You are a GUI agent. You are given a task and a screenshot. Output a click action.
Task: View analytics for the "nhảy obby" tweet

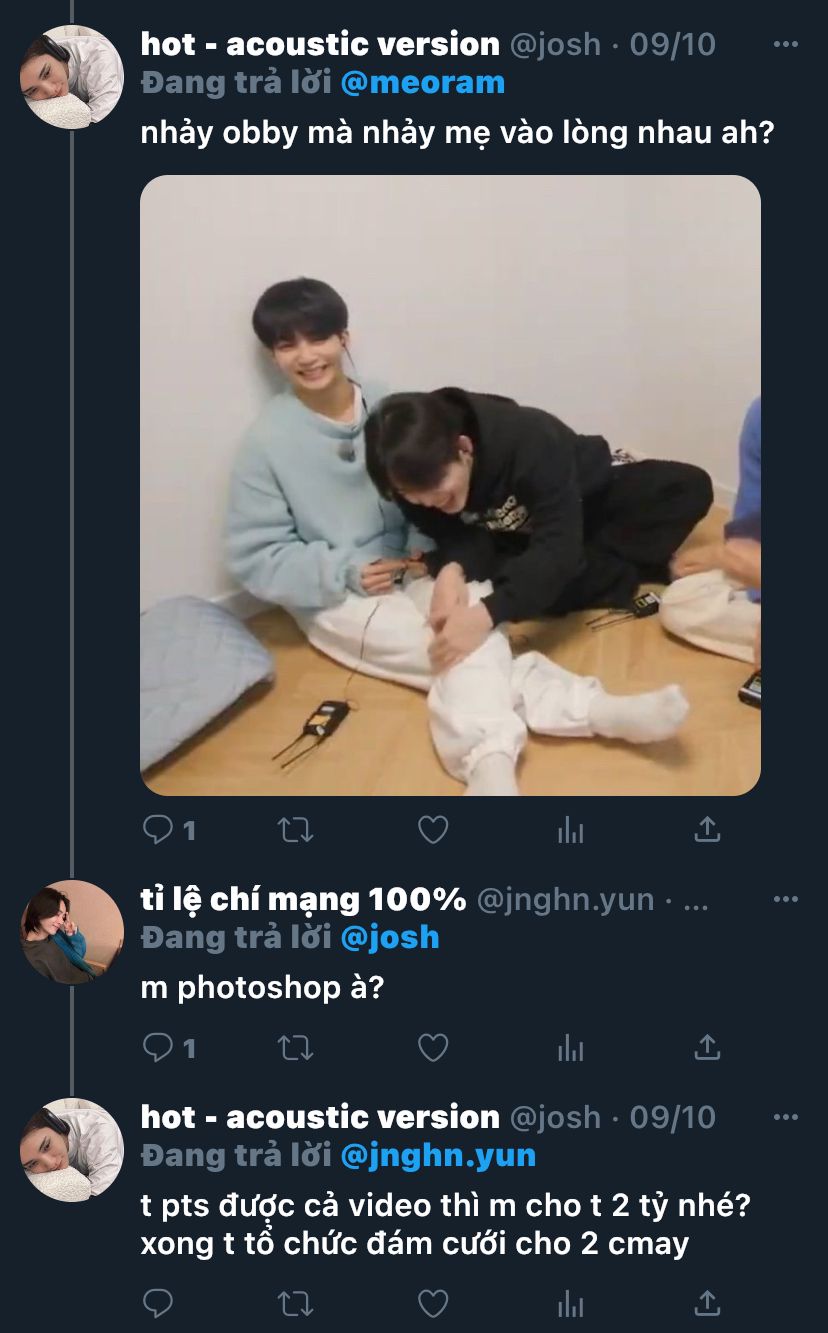pos(570,829)
